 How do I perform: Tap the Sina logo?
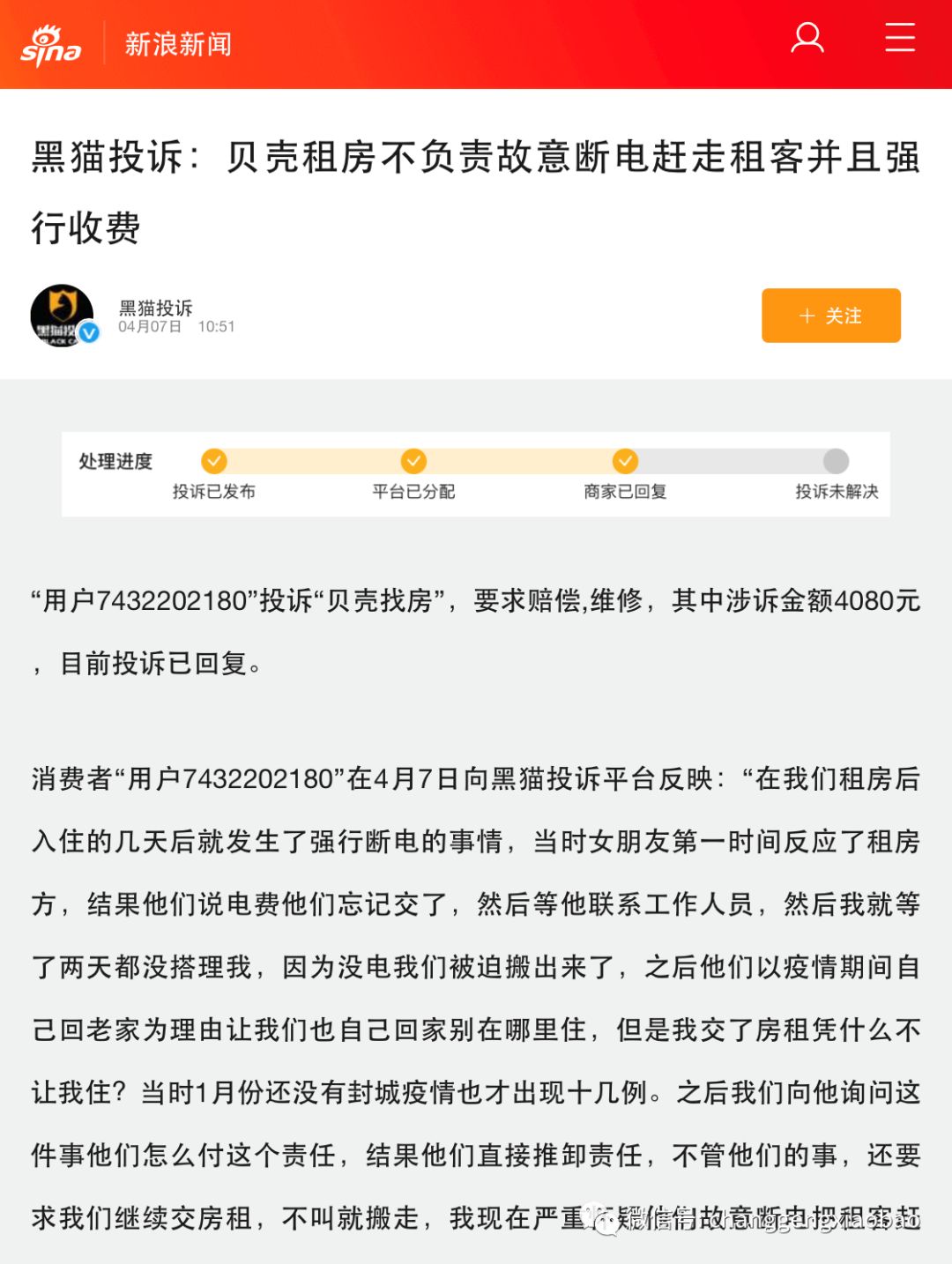click(x=50, y=46)
